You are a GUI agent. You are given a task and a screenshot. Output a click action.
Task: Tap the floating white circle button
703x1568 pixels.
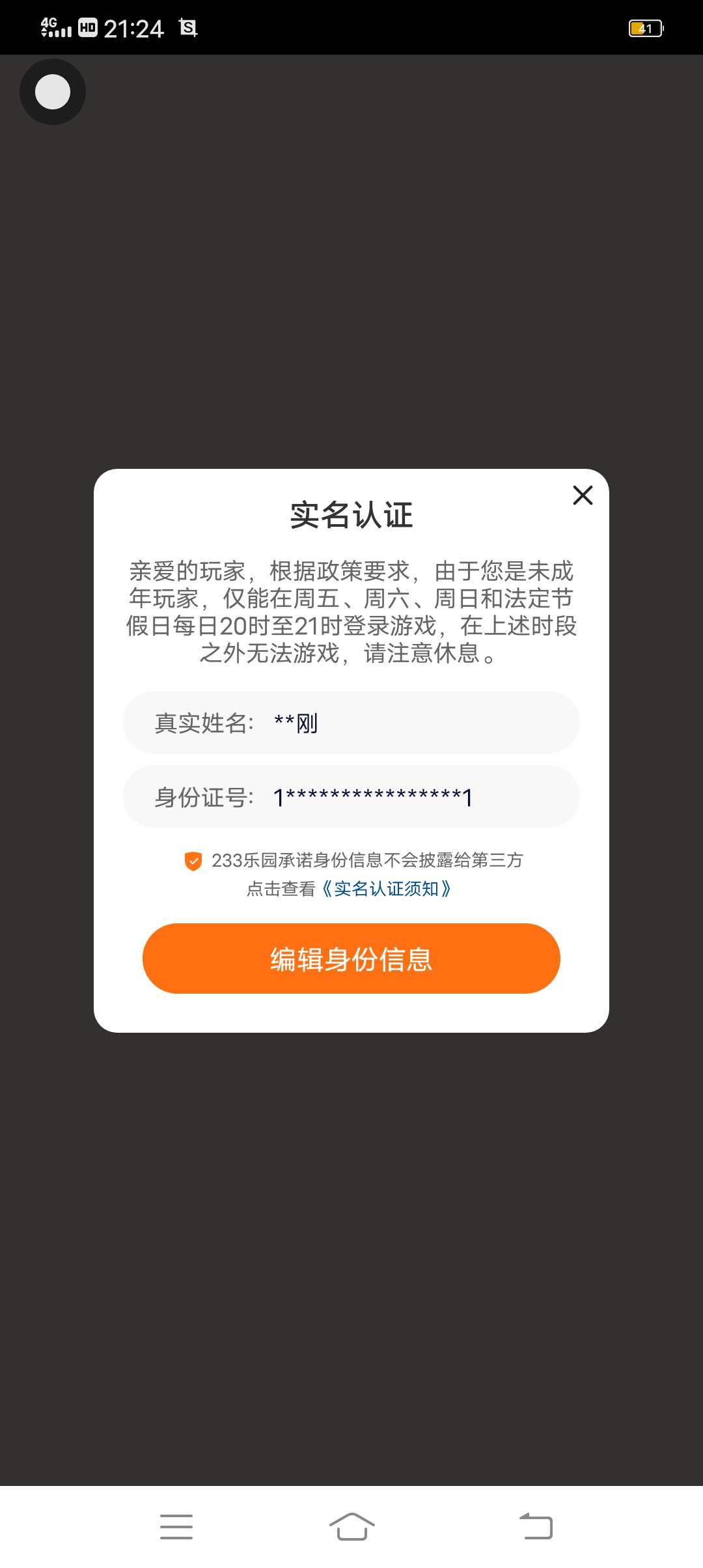tap(53, 92)
